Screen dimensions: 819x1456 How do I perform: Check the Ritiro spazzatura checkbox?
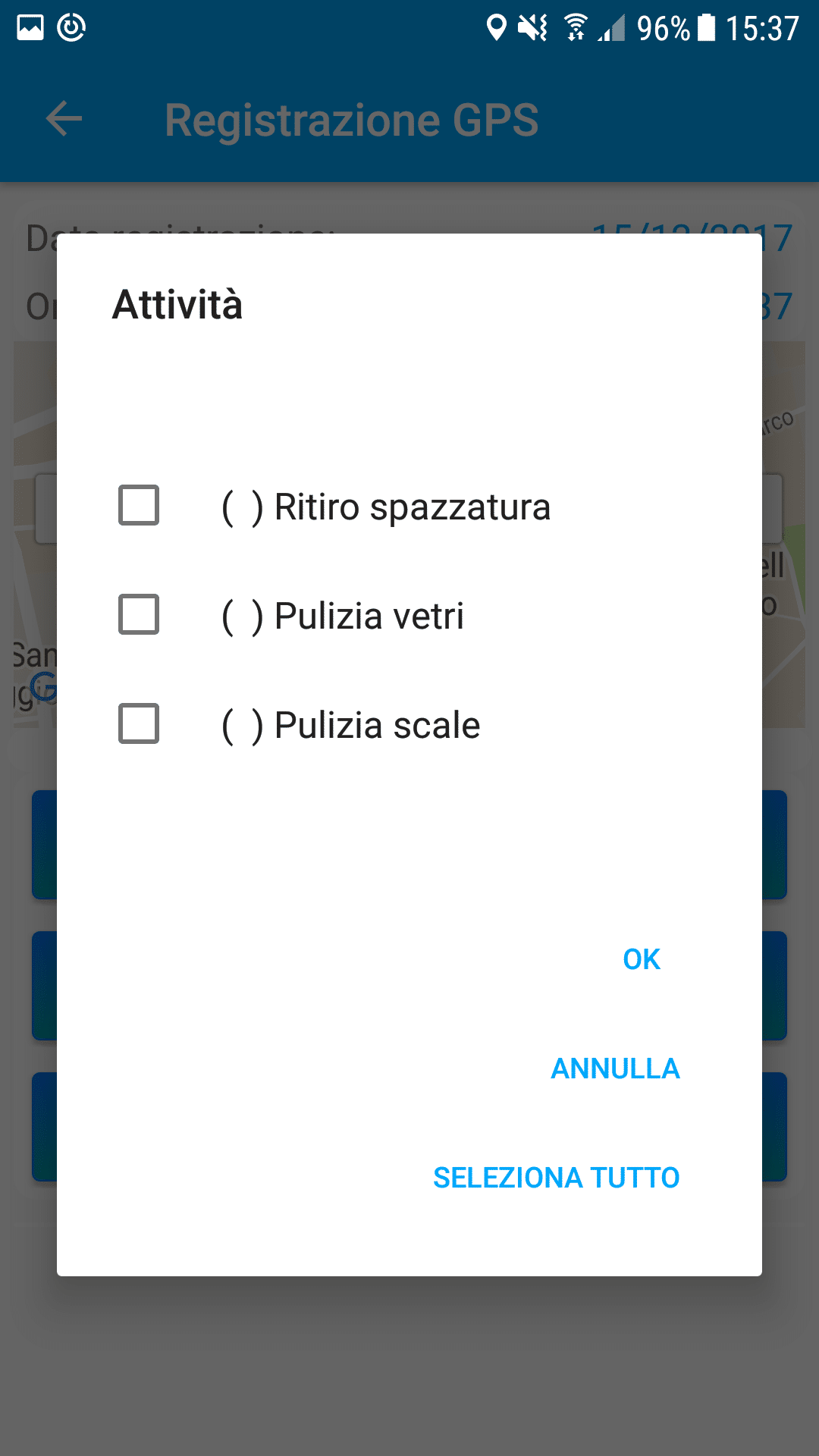(139, 505)
